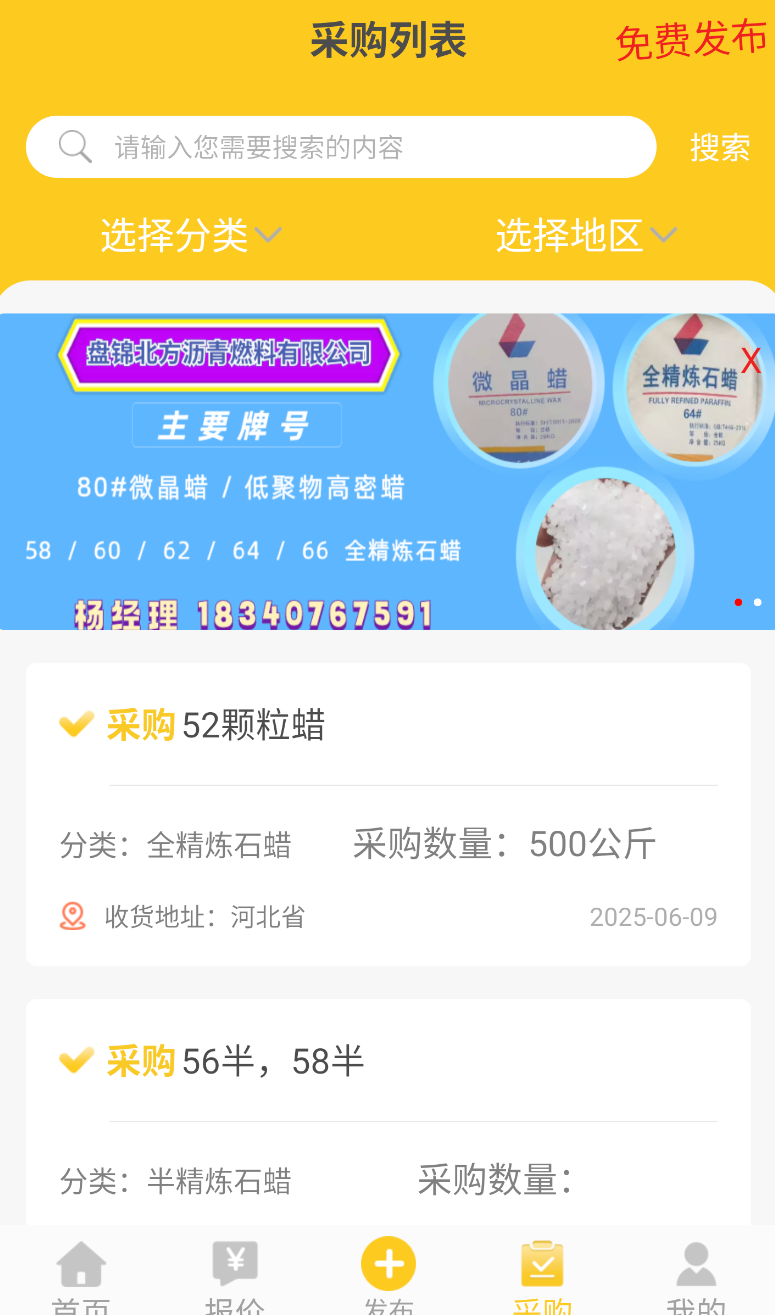Toggle the checkmark icon before 采购 56半，58半
775x1315 pixels.
[76, 1060]
